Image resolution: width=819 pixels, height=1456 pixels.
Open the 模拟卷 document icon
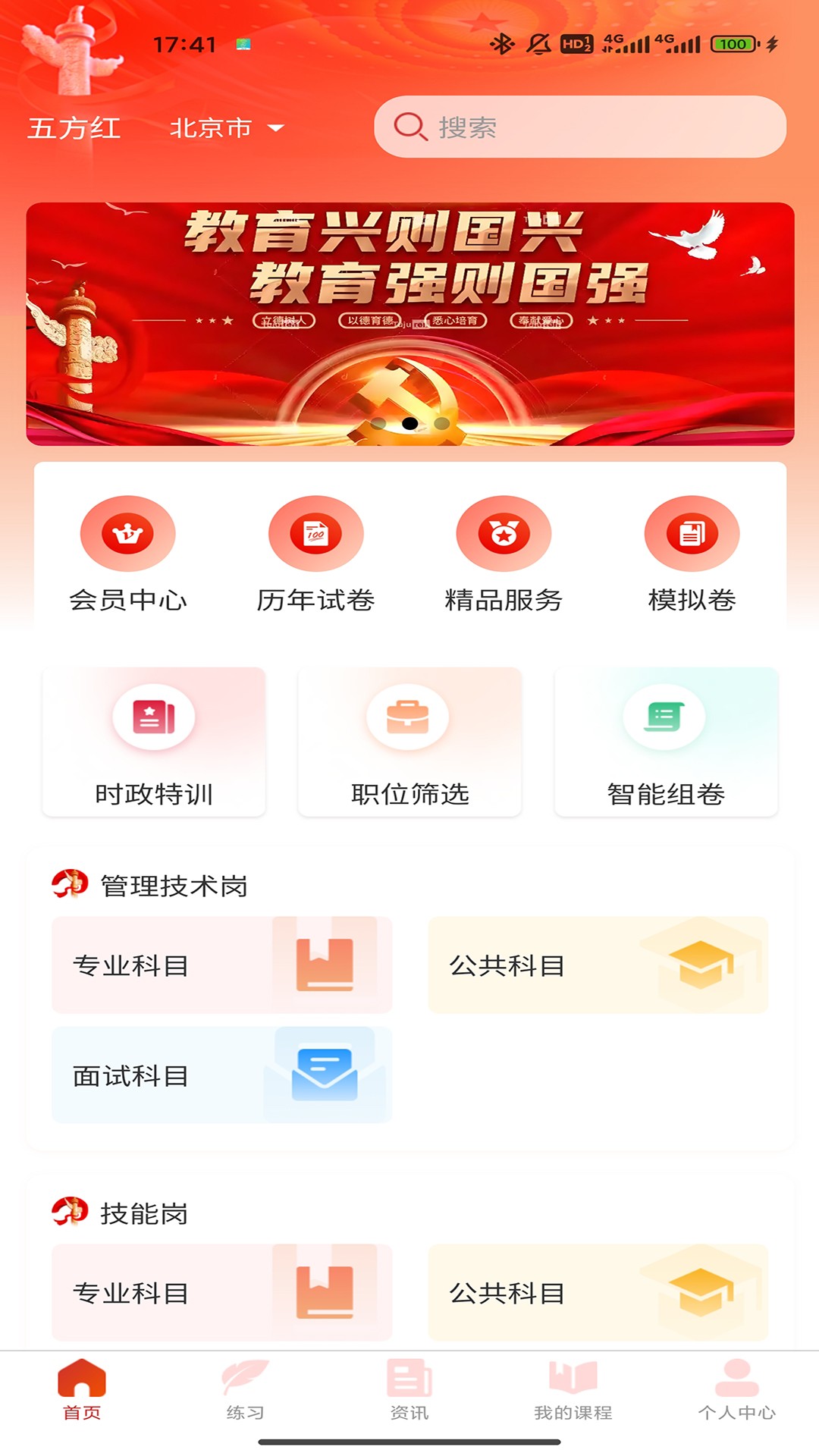[x=691, y=533]
